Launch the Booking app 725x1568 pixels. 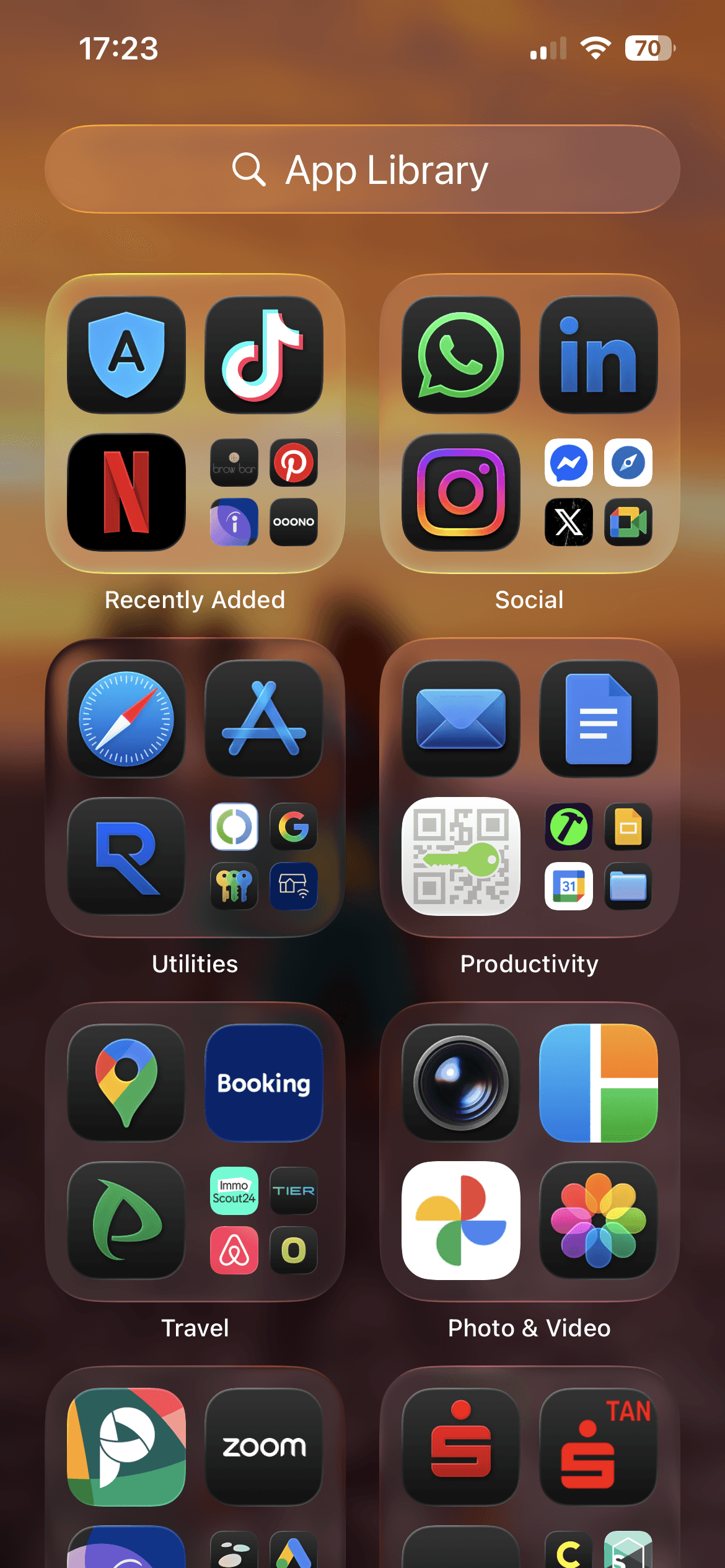264,1083
